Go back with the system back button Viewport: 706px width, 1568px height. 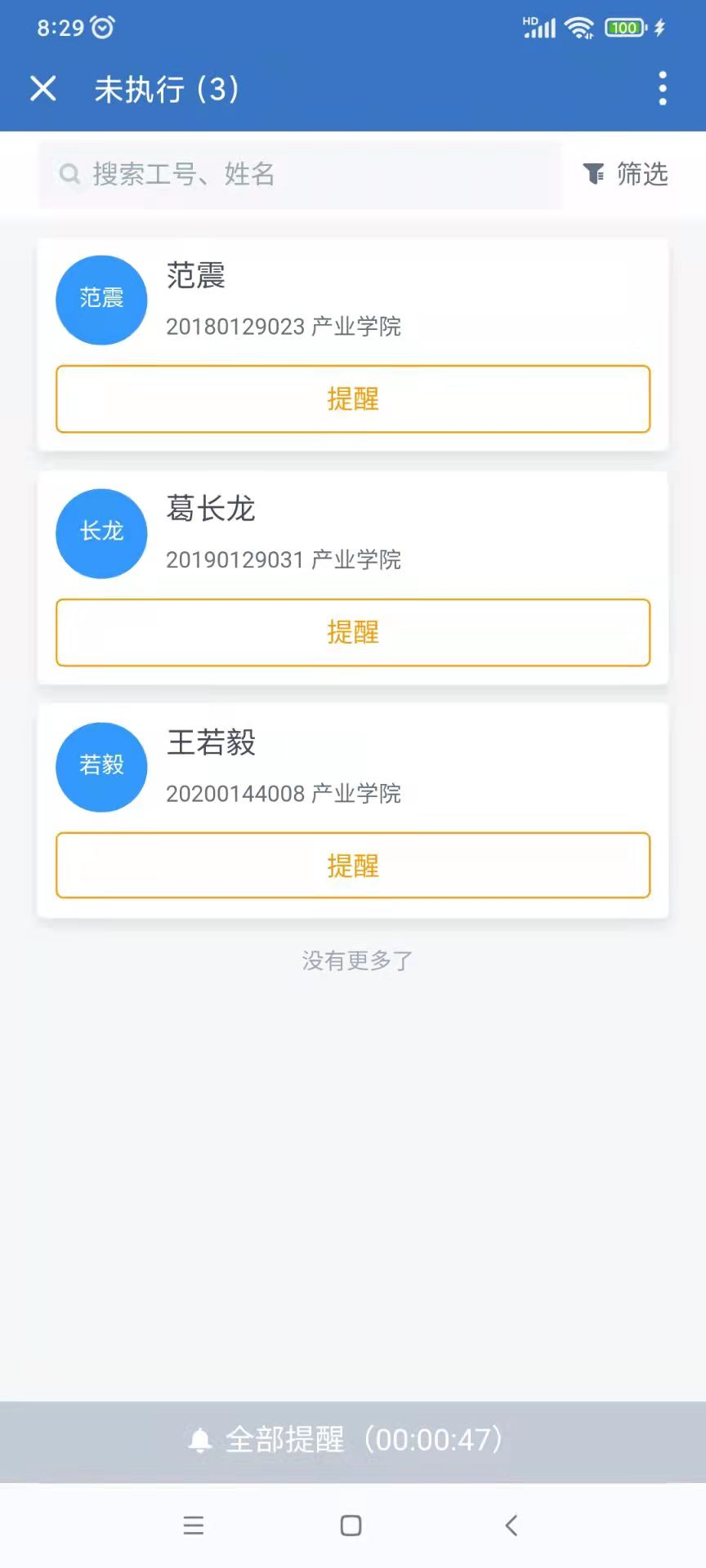512,1526
